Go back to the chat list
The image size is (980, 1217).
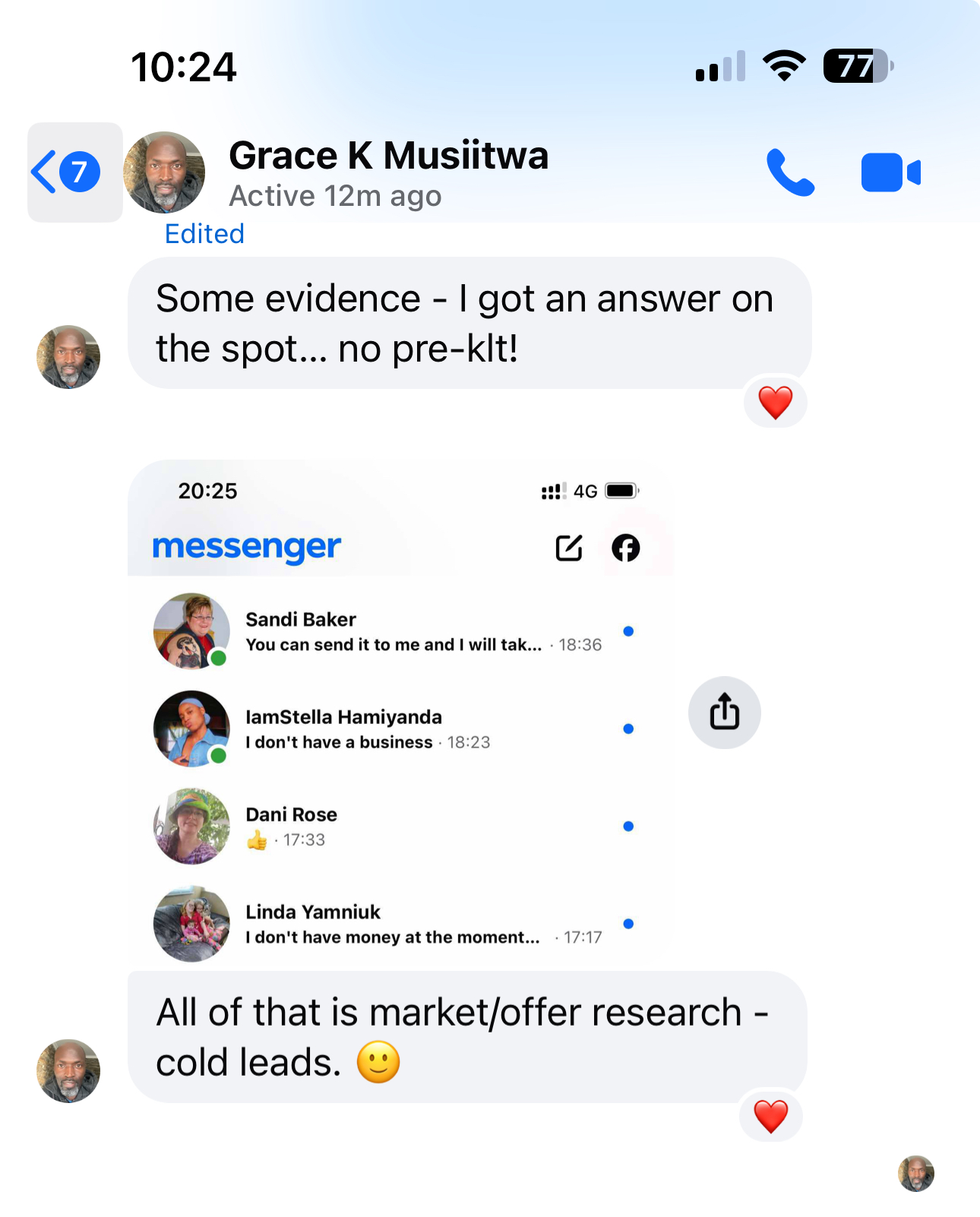point(67,172)
